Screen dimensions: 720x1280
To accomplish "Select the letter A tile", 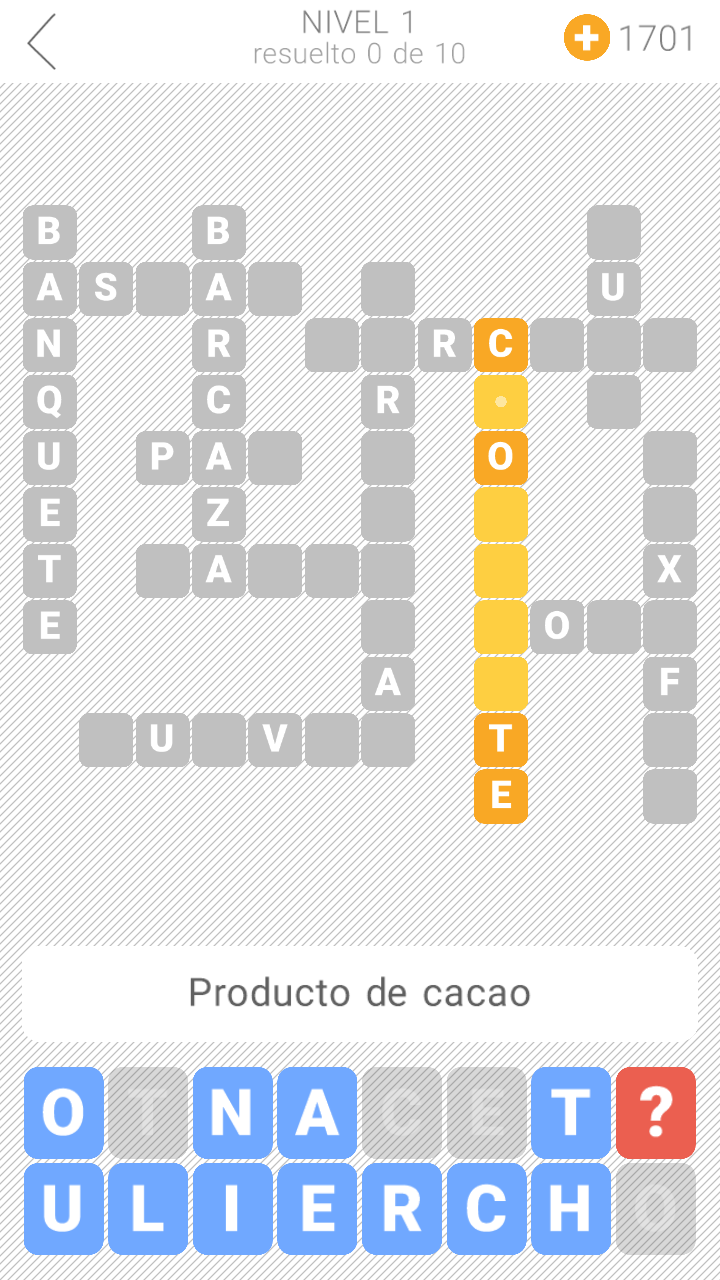I will (x=317, y=1113).
